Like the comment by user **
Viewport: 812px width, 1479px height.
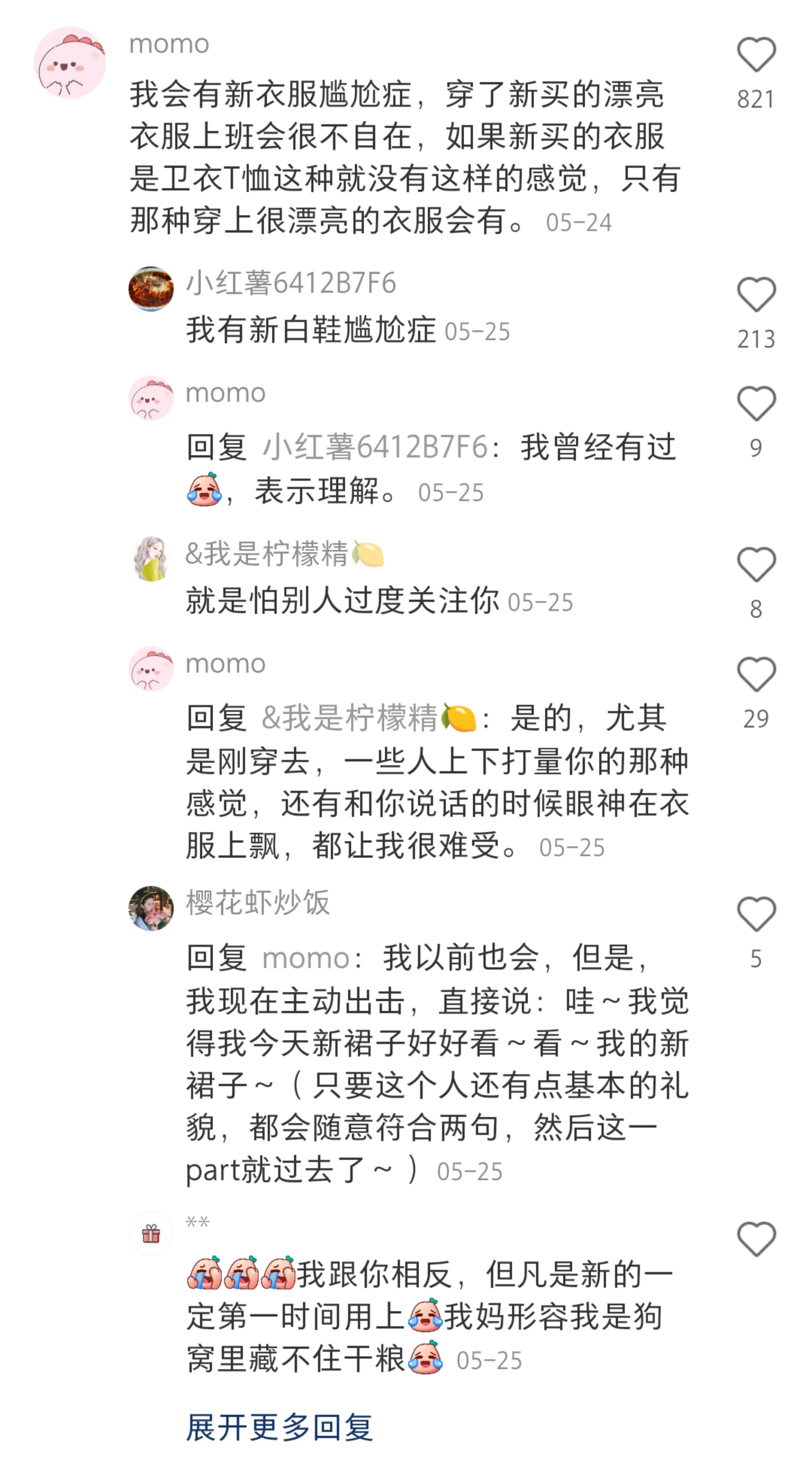click(756, 1239)
